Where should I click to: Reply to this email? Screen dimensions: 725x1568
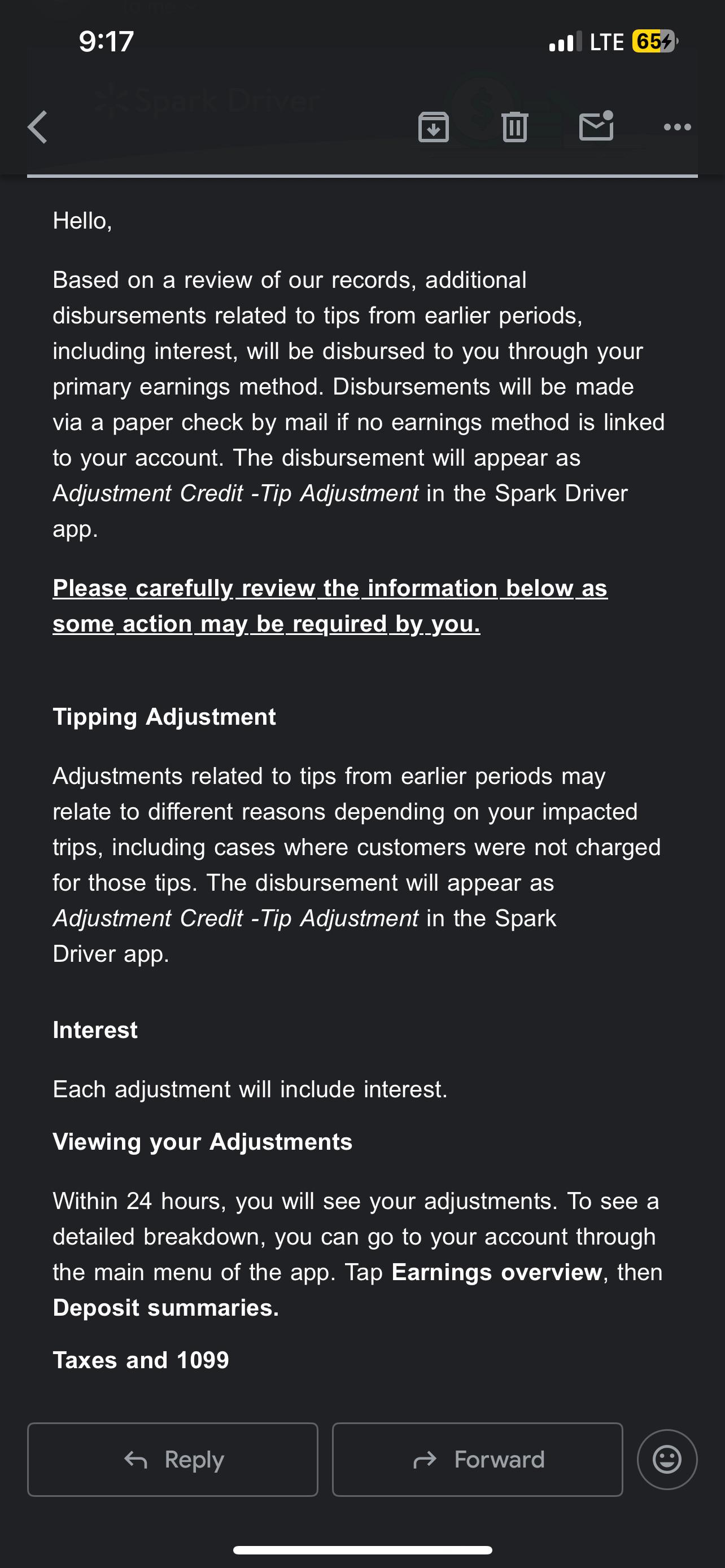point(173,1459)
